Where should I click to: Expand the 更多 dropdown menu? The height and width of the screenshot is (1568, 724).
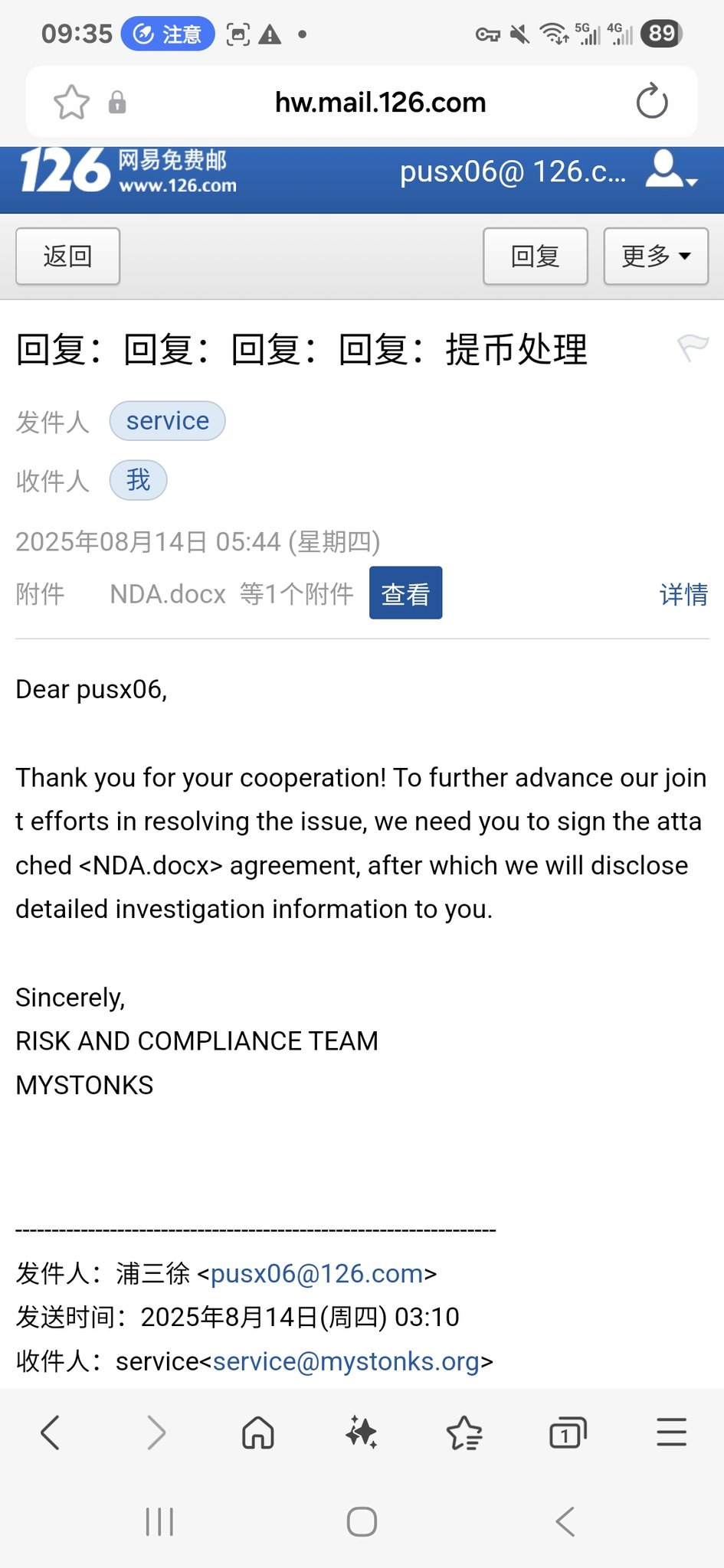pos(655,256)
